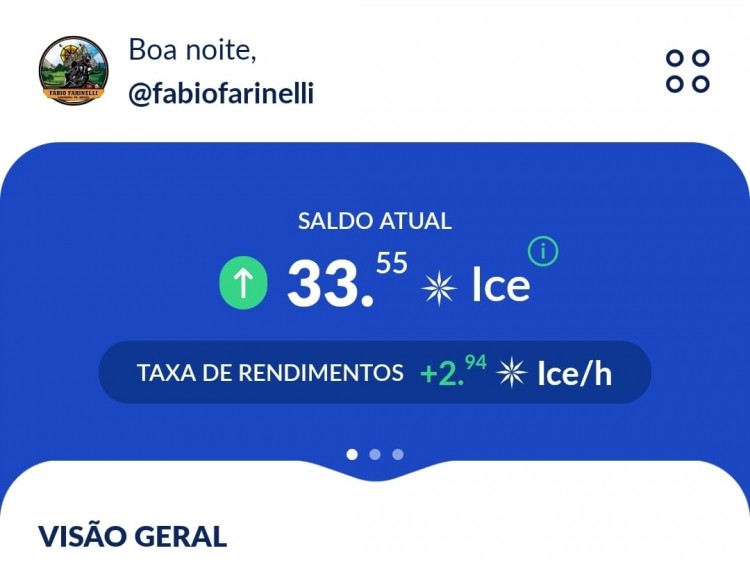Open the Fabio Farinelli profile picture
This screenshot has height=562, width=750.
pyautogui.click(x=74, y=70)
